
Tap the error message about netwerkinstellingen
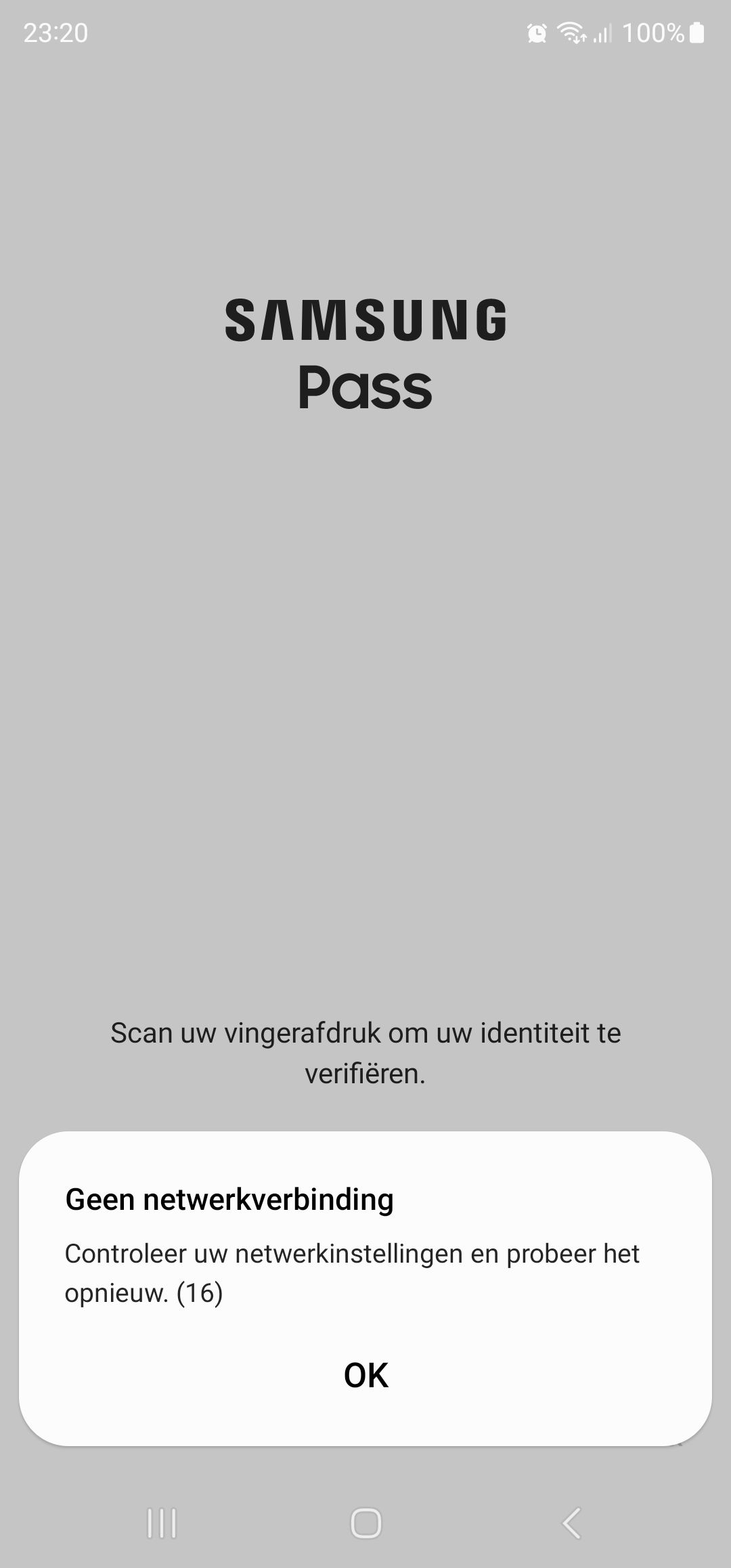click(352, 1254)
